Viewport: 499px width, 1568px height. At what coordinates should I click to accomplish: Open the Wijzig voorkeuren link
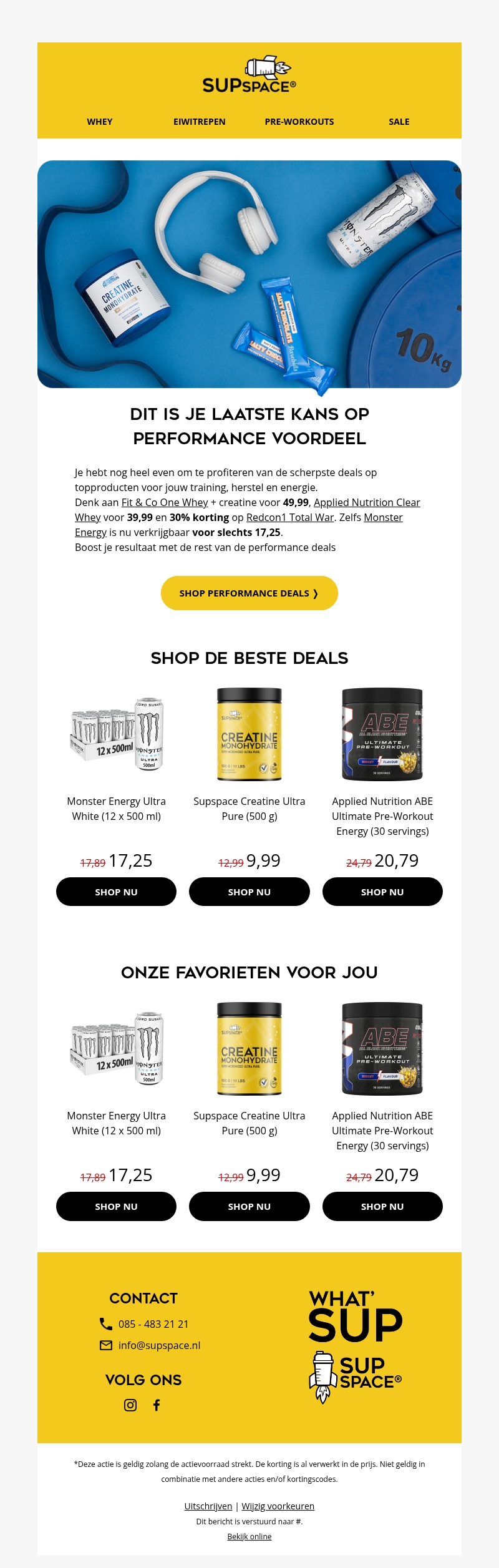tap(278, 1506)
